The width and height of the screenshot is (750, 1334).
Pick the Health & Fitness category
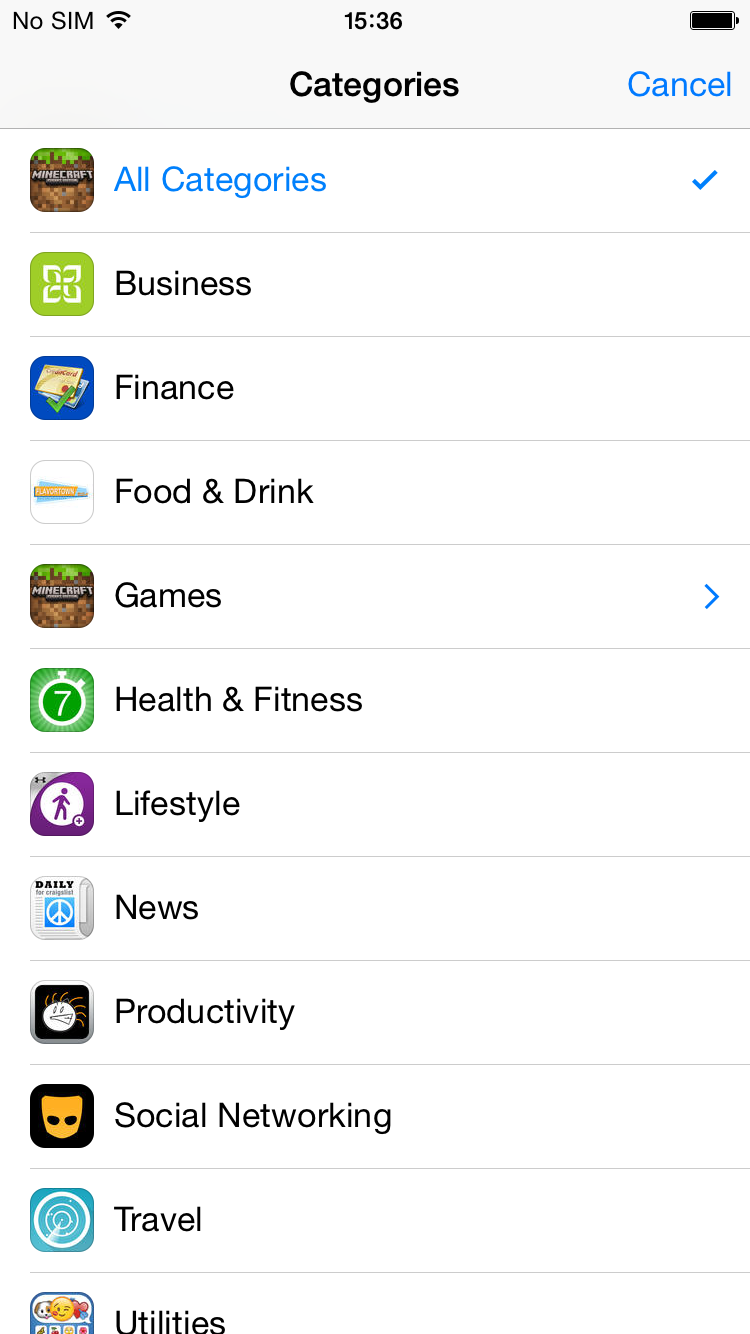375,701
